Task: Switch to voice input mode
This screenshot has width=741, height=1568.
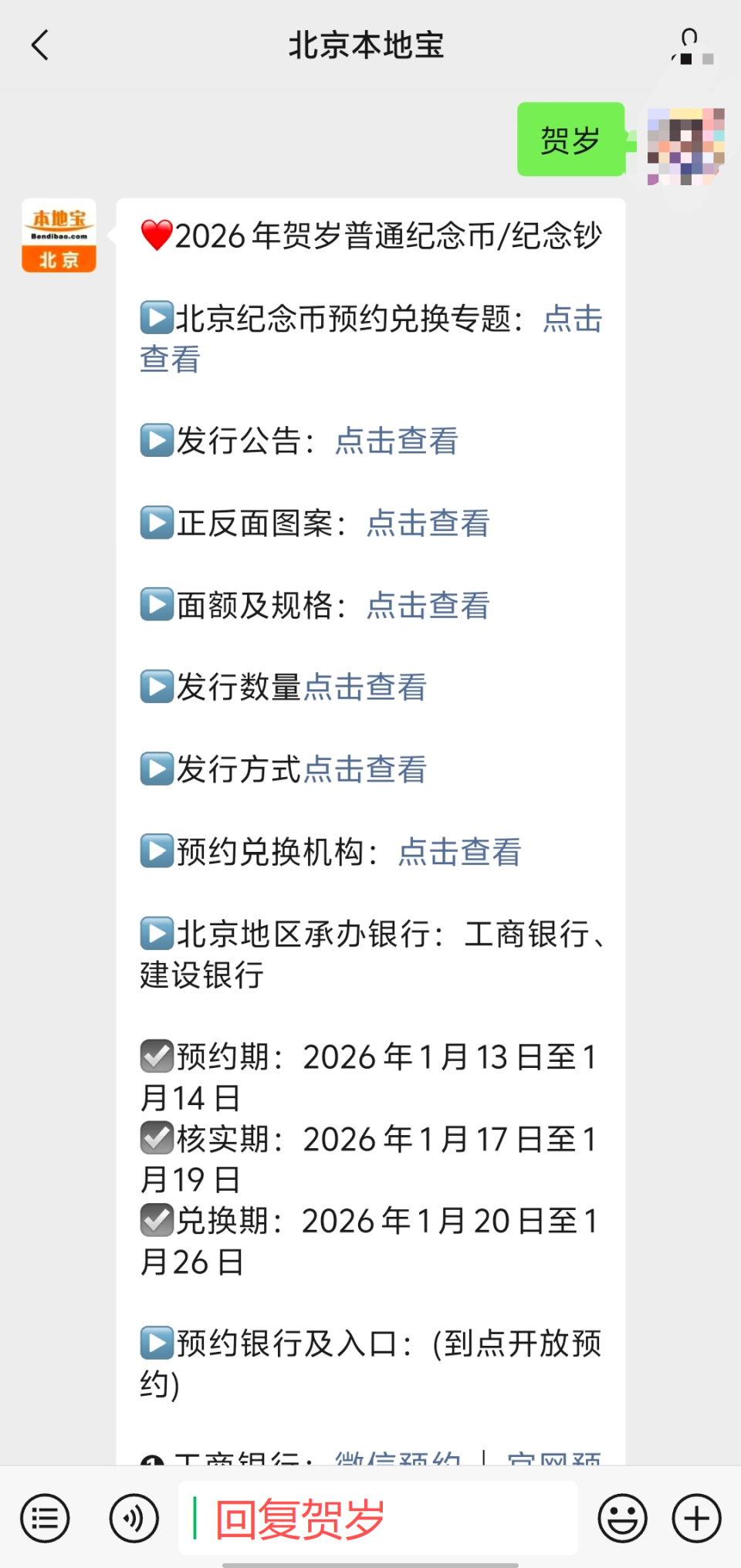Action: point(133,1517)
